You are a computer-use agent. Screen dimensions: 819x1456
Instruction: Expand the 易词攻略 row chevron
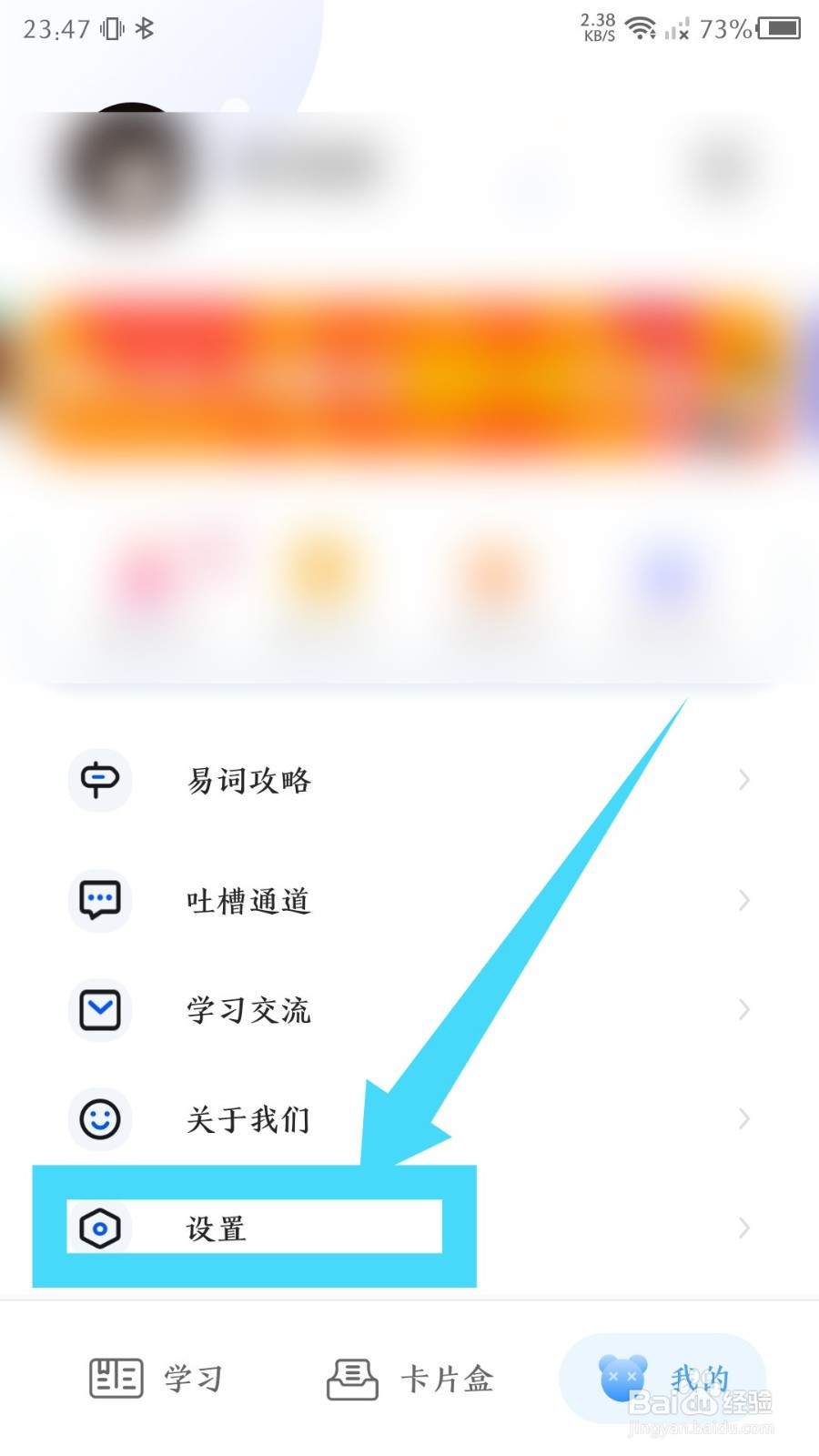pyautogui.click(x=744, y=780)
